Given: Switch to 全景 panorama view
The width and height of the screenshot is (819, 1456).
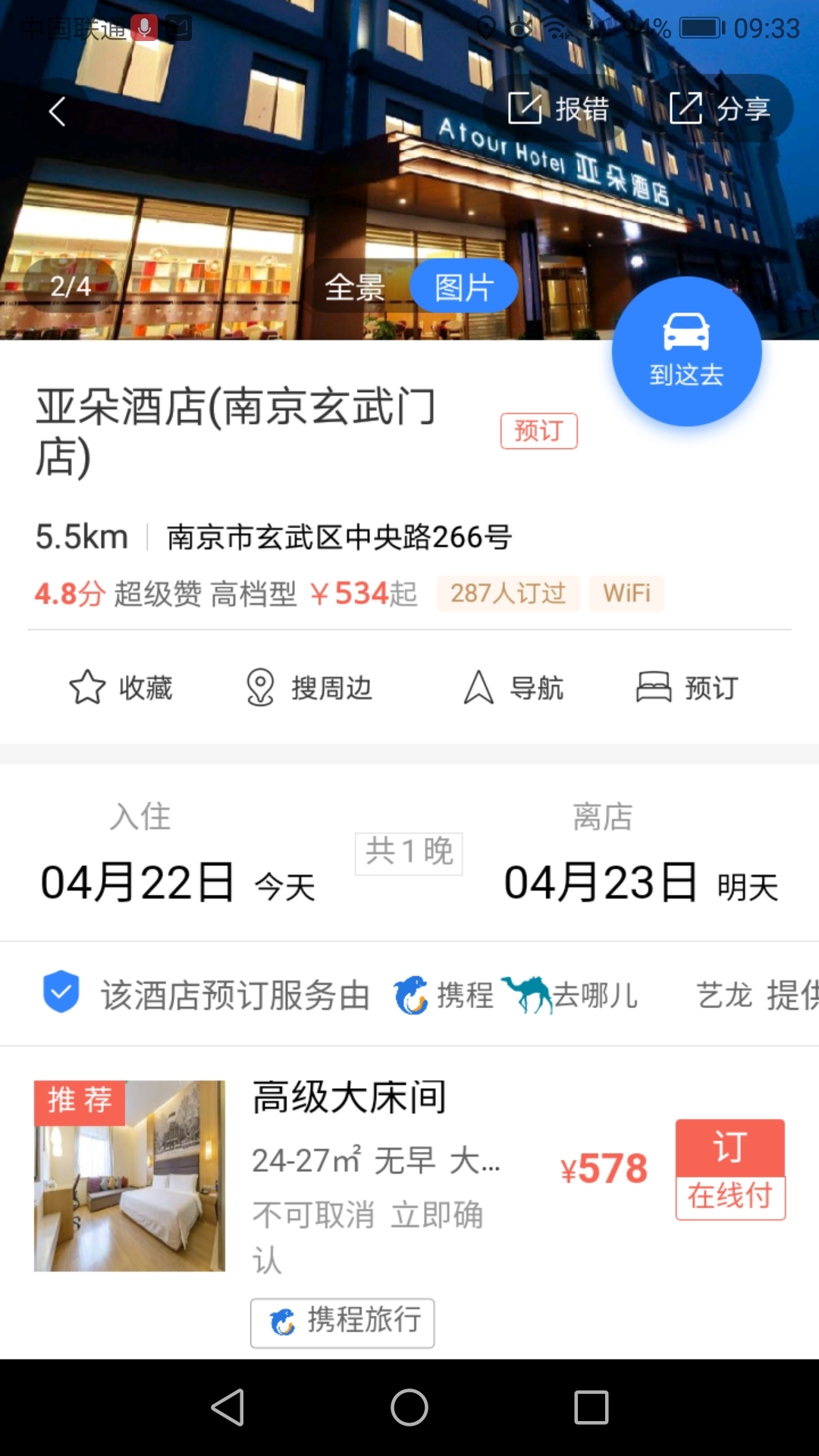Looking at the screenshot, I should click(355, 287).
